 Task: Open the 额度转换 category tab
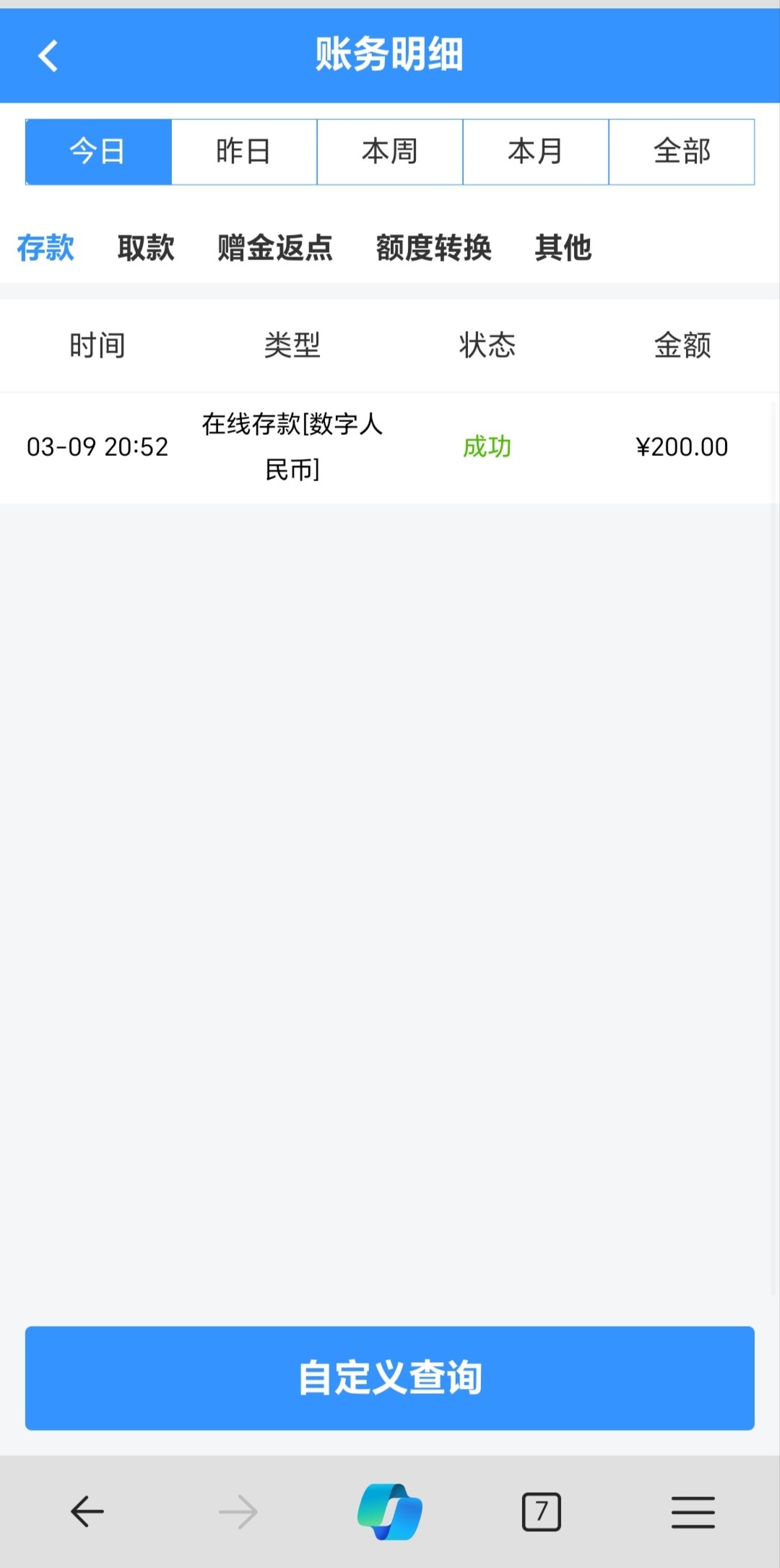click(433, 248)
